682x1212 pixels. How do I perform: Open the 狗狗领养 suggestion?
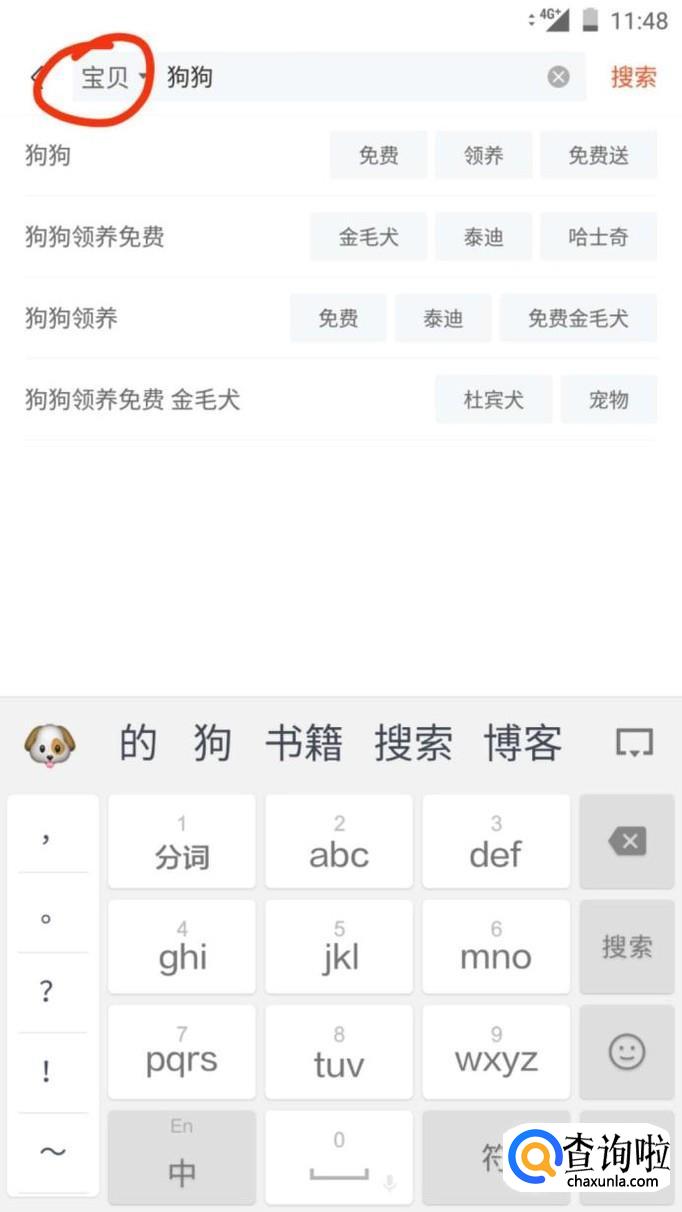tap(72, 319)
